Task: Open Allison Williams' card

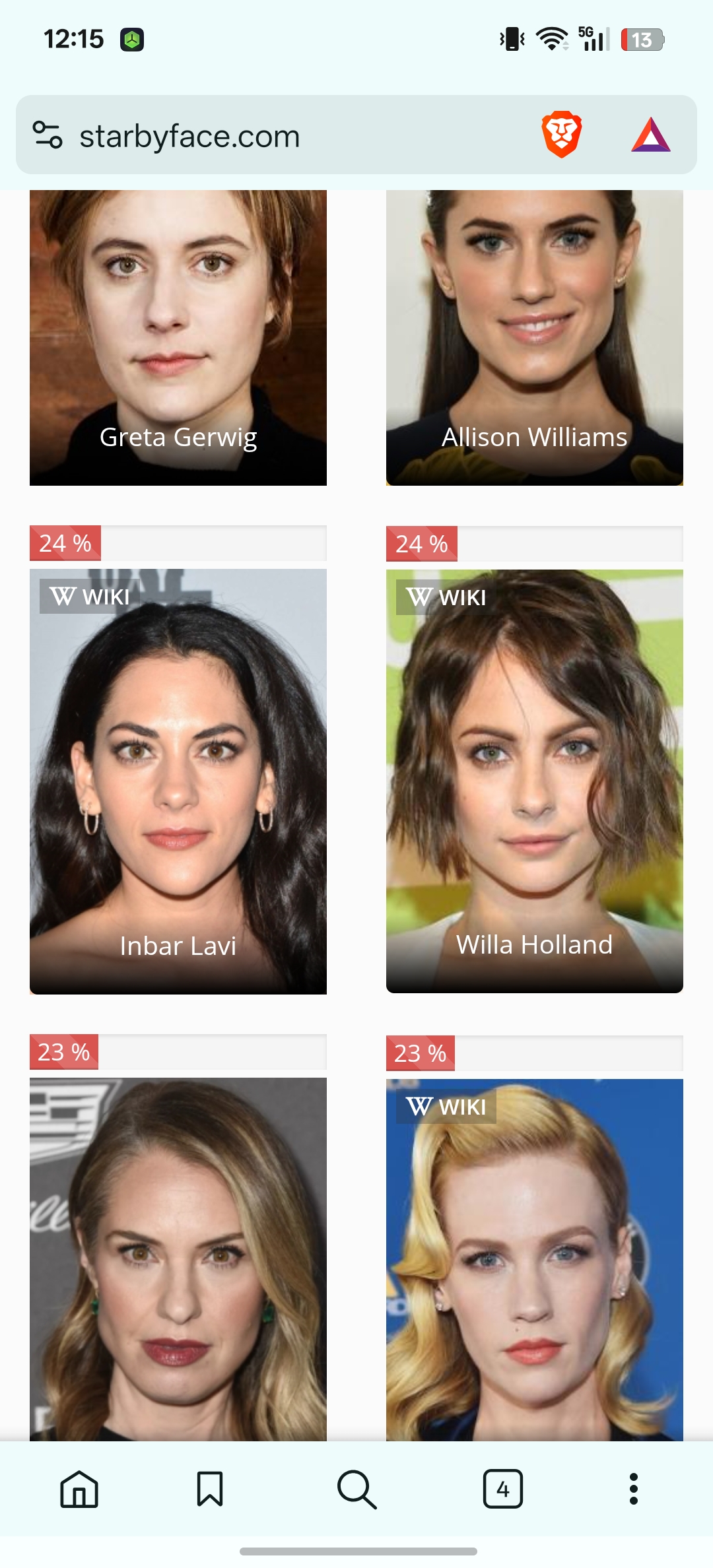Action: coord(535,338)
